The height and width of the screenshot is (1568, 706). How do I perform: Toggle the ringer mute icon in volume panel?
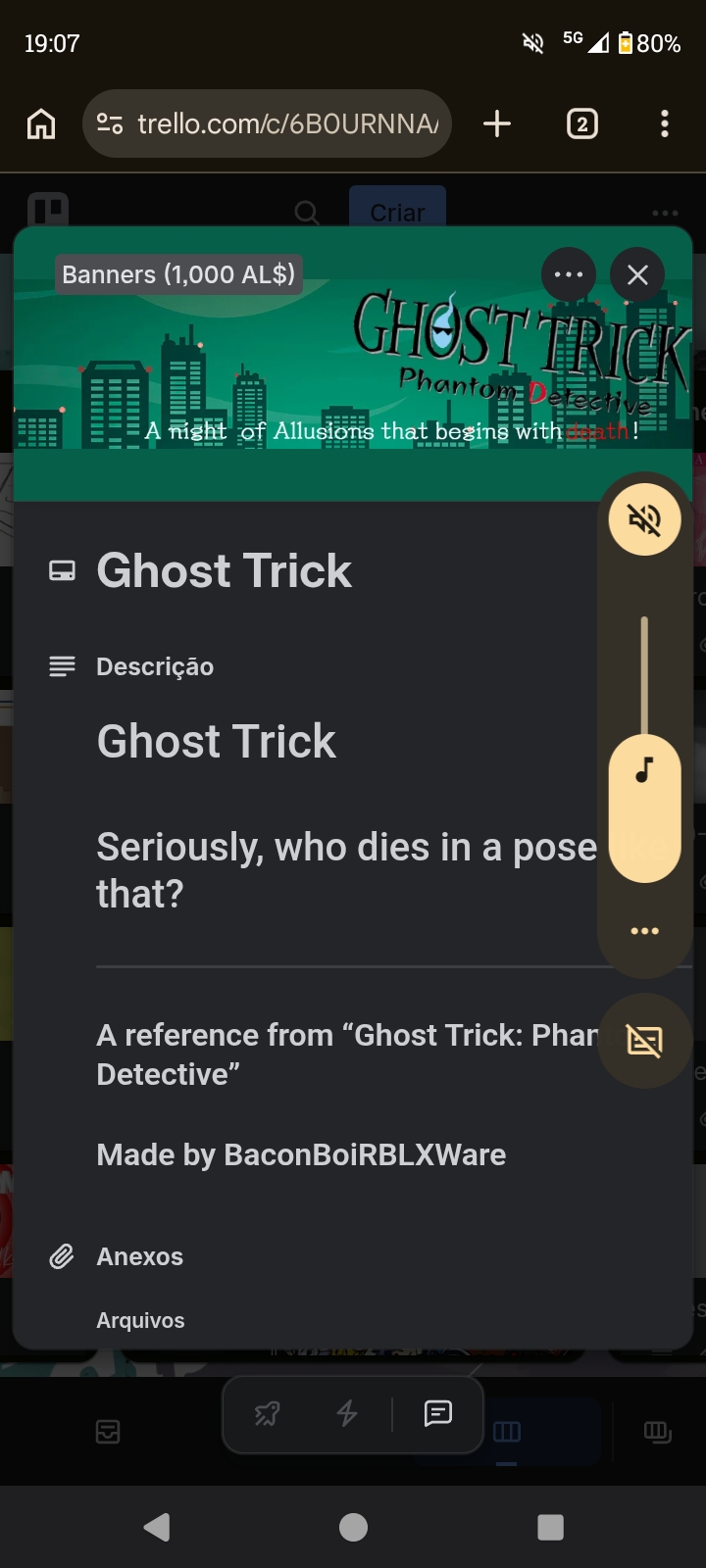pyautogui.click(x=644, y=519)
